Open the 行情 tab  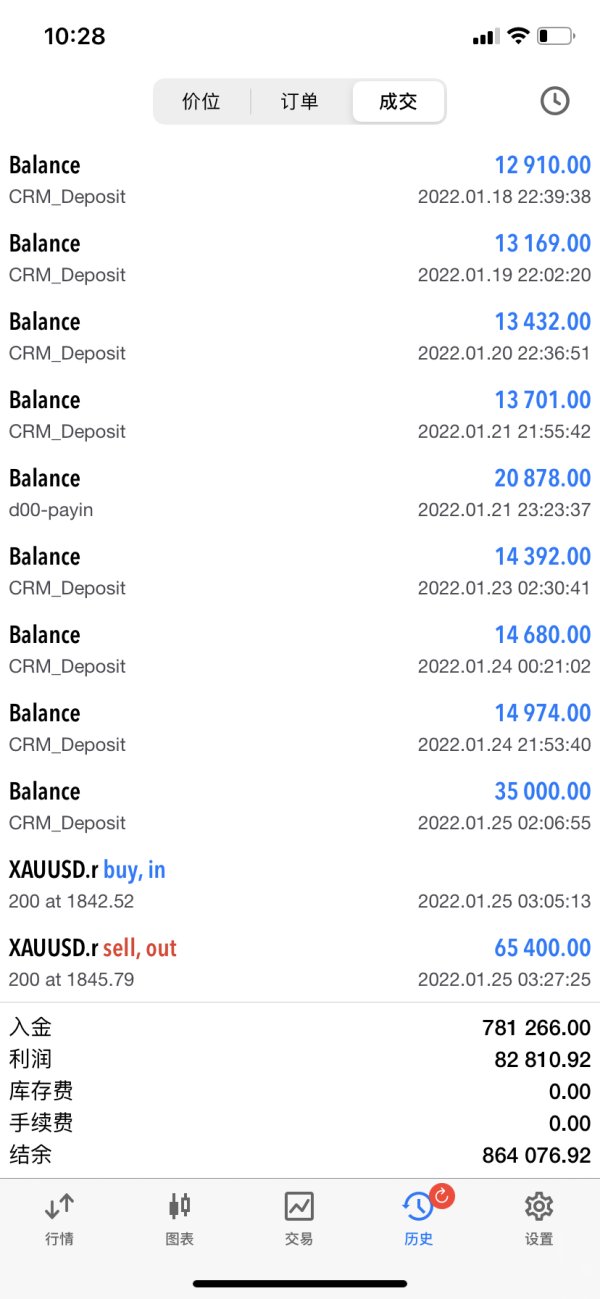[x=60, y=1219]
